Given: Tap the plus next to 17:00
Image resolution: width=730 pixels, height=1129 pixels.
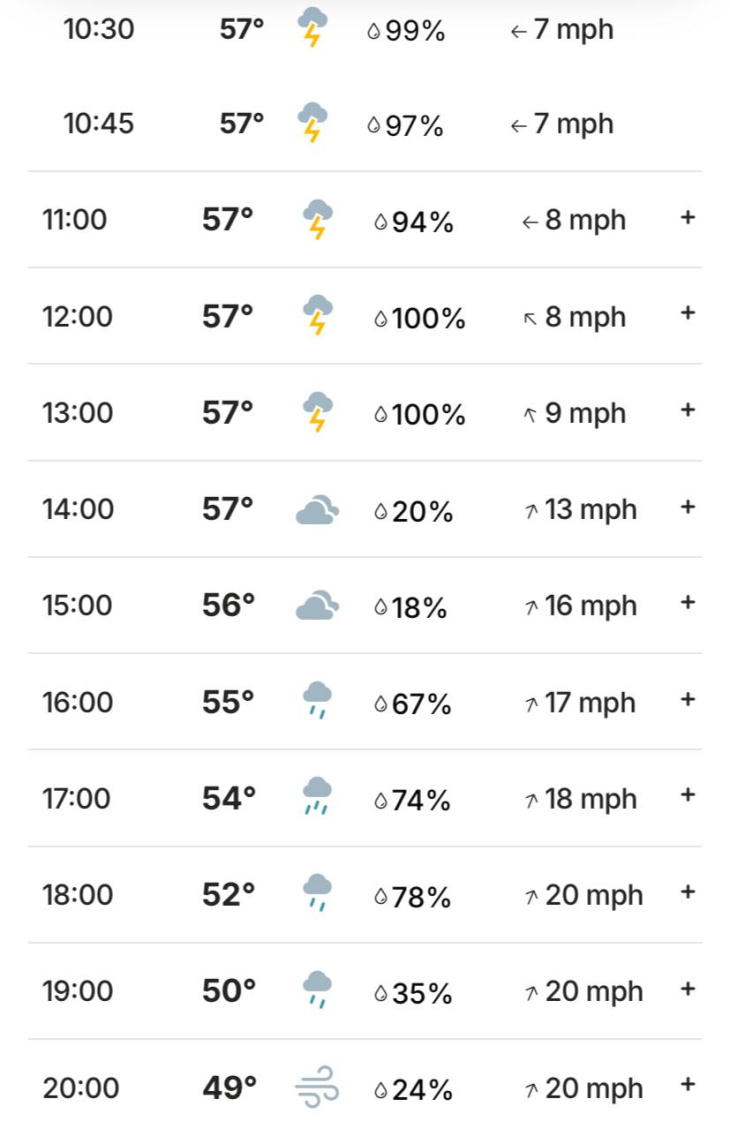Looking at the screenshot, I should point(688,795).
